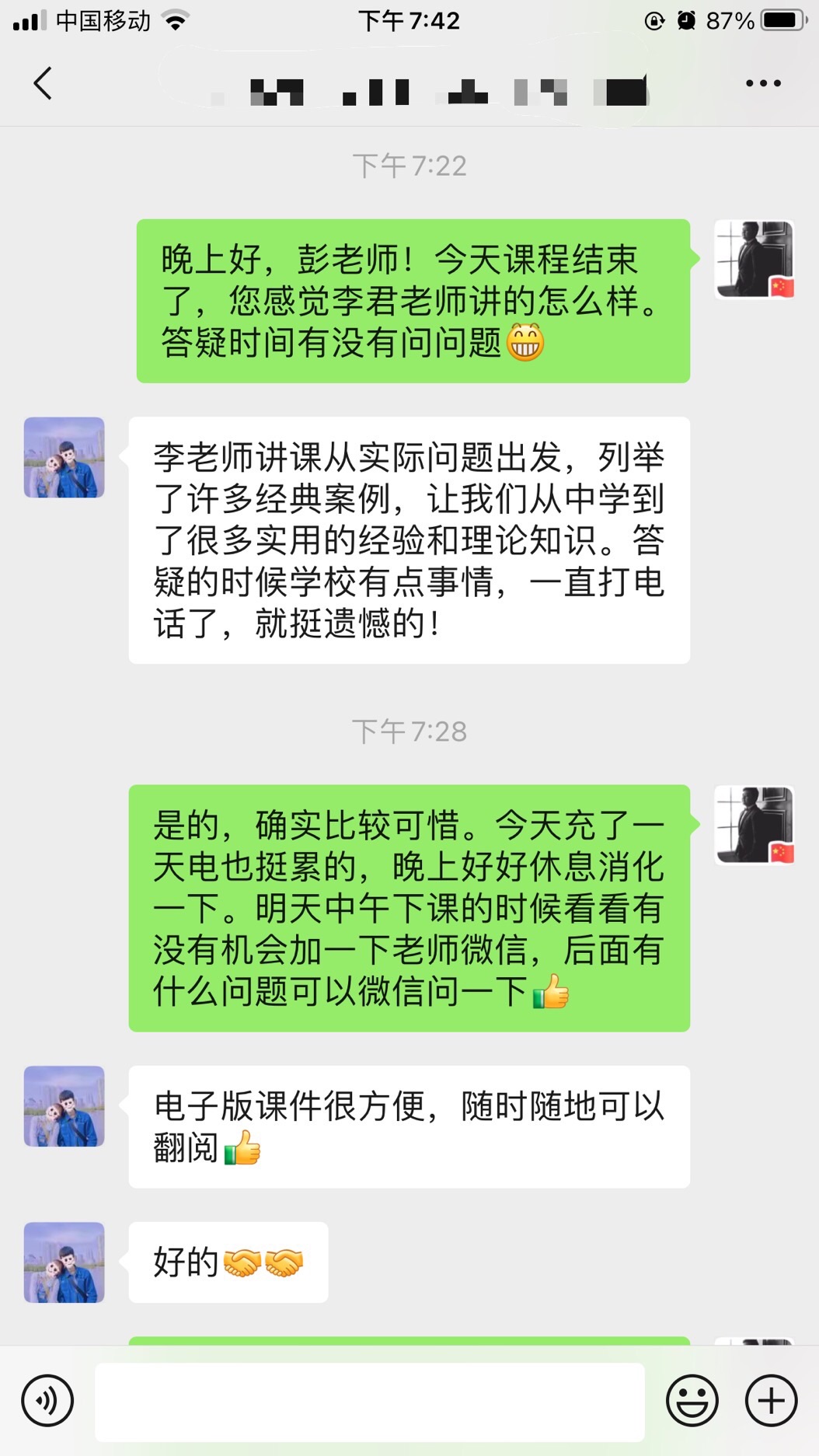Switch to voice message input
This screenshot has height=1456, width=819.
[x=47, y=1401]
